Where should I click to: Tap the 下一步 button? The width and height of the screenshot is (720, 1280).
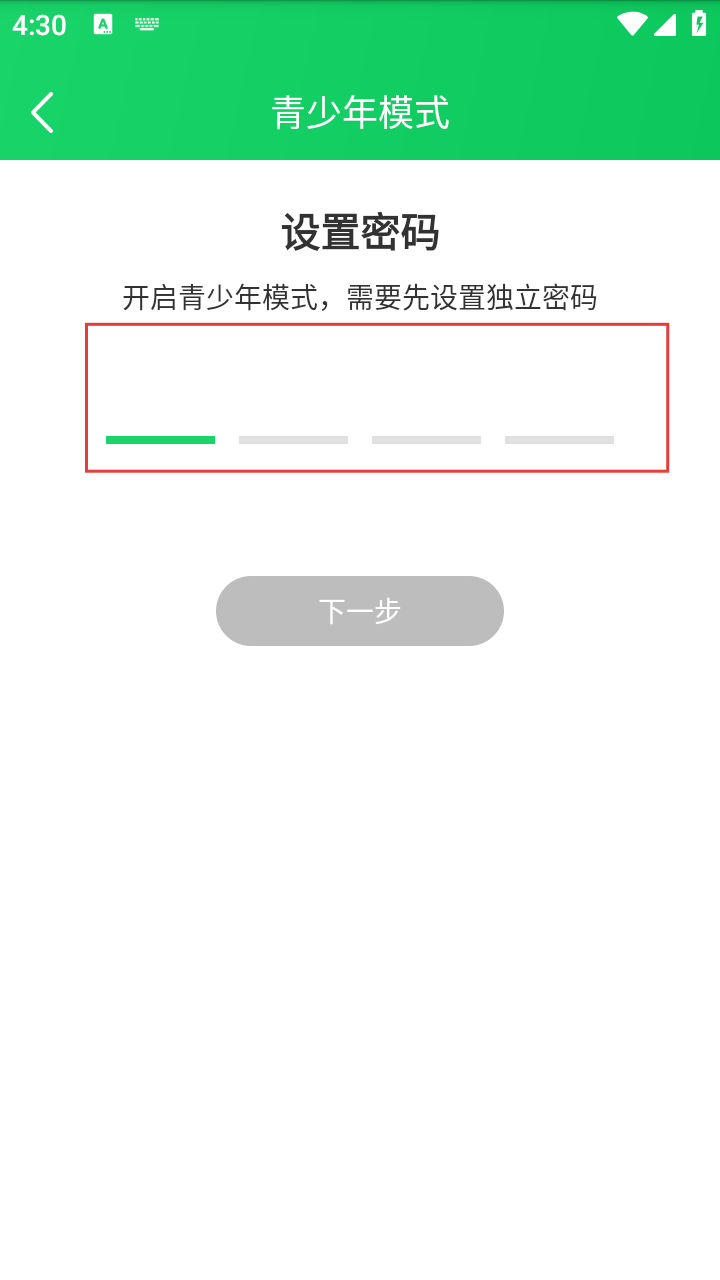tap(360, 611)
